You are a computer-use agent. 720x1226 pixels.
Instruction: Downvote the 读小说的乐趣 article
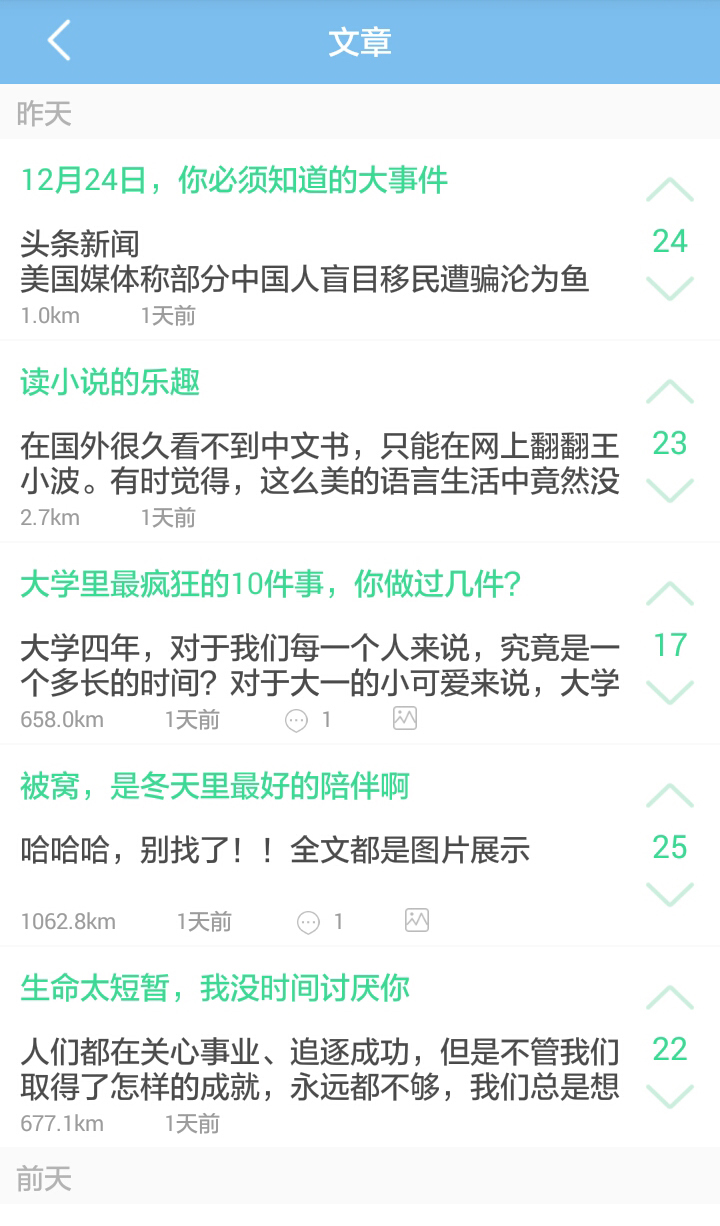tap(669, 490)
